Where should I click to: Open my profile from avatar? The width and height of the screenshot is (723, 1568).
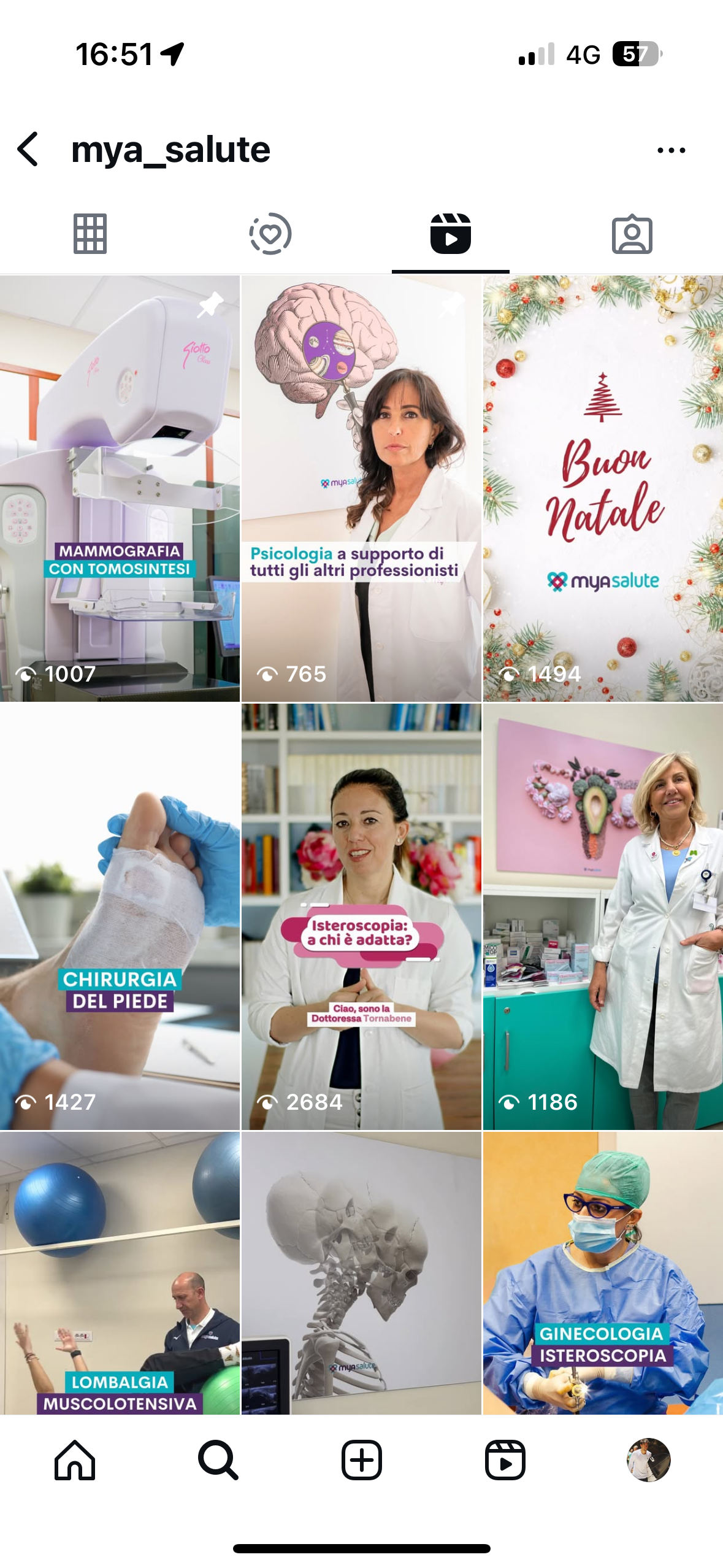(648, 1460)
